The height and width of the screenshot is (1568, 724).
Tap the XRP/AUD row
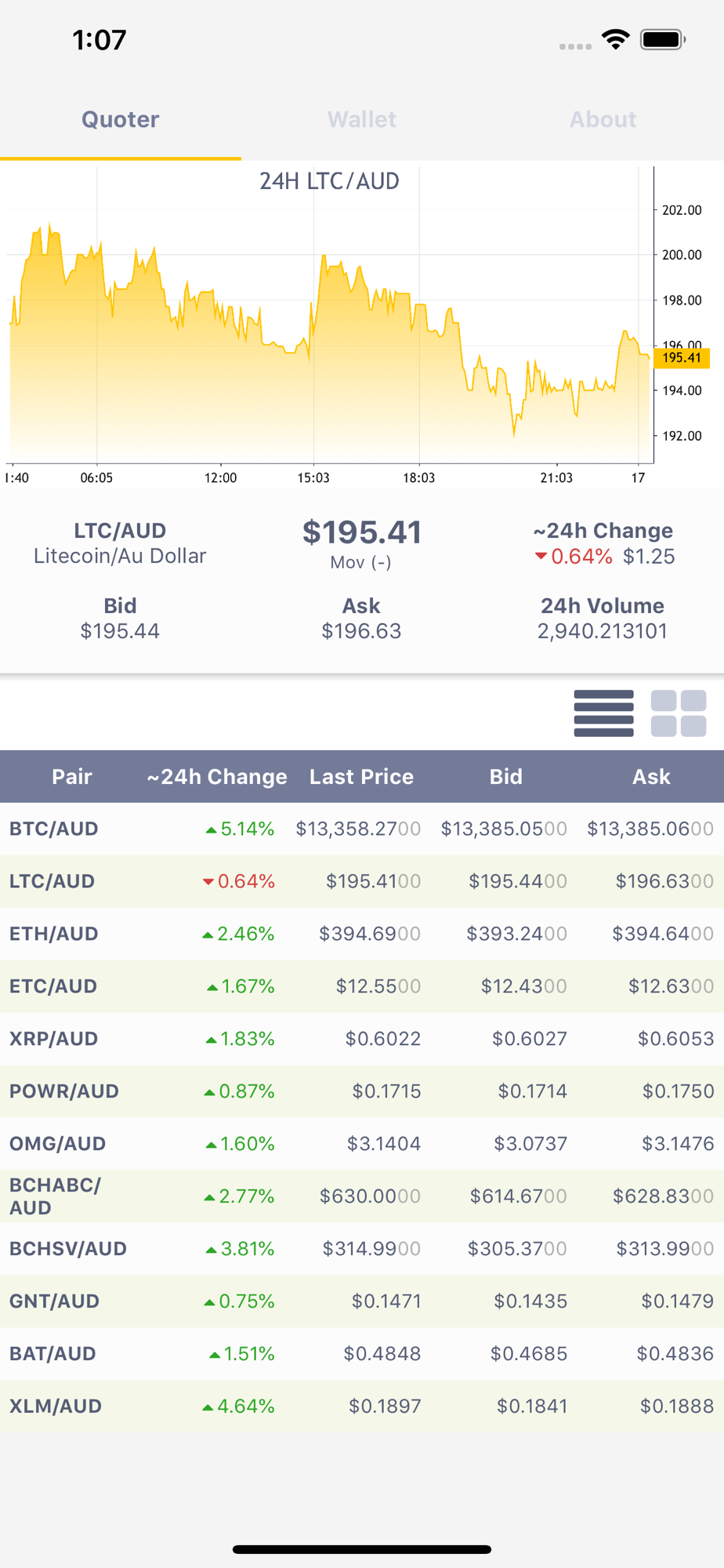pyautogui.click(x=362, y=1039)
